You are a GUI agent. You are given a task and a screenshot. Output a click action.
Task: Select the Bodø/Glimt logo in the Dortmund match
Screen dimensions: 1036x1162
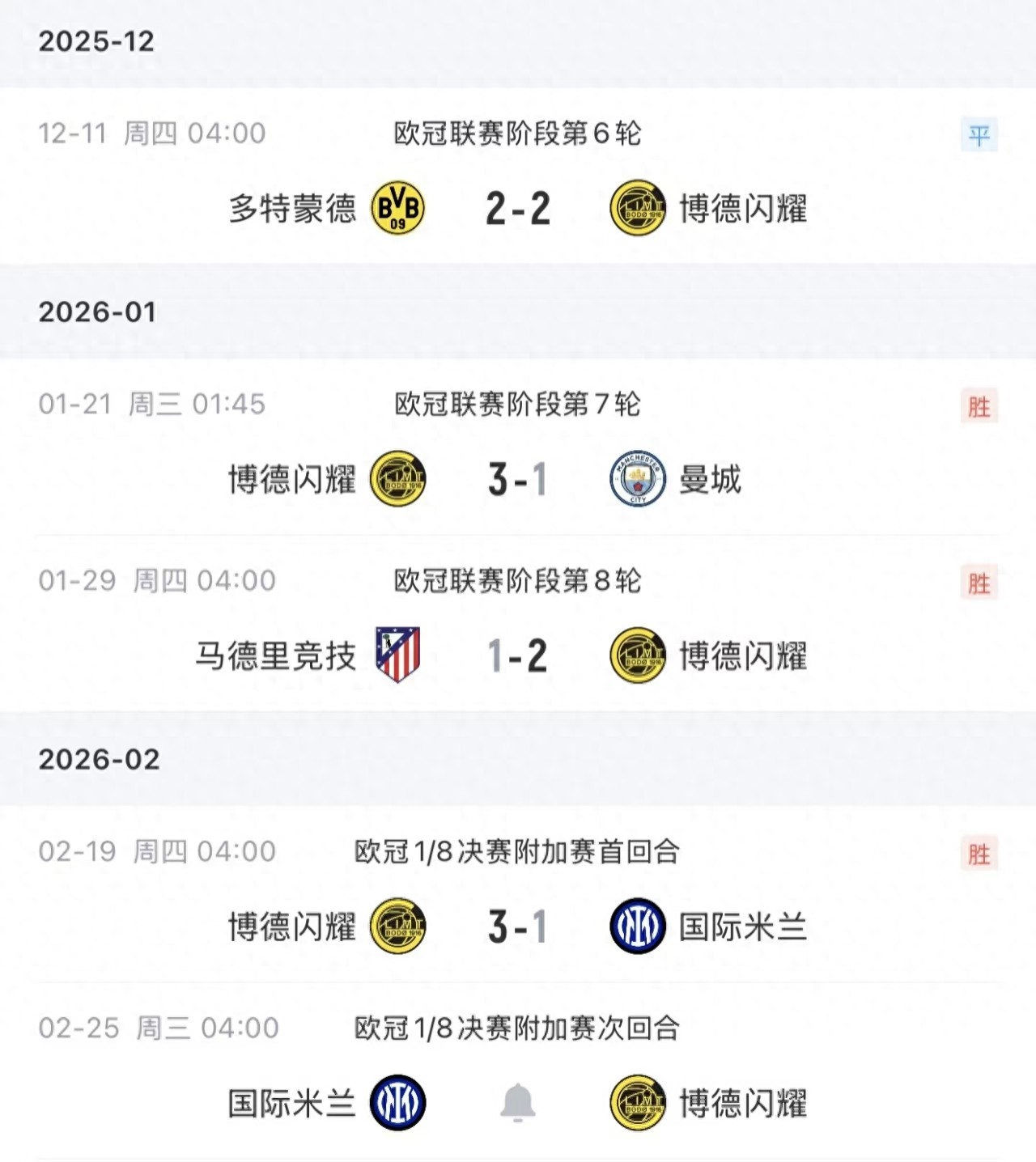click(x=639, y=209)
